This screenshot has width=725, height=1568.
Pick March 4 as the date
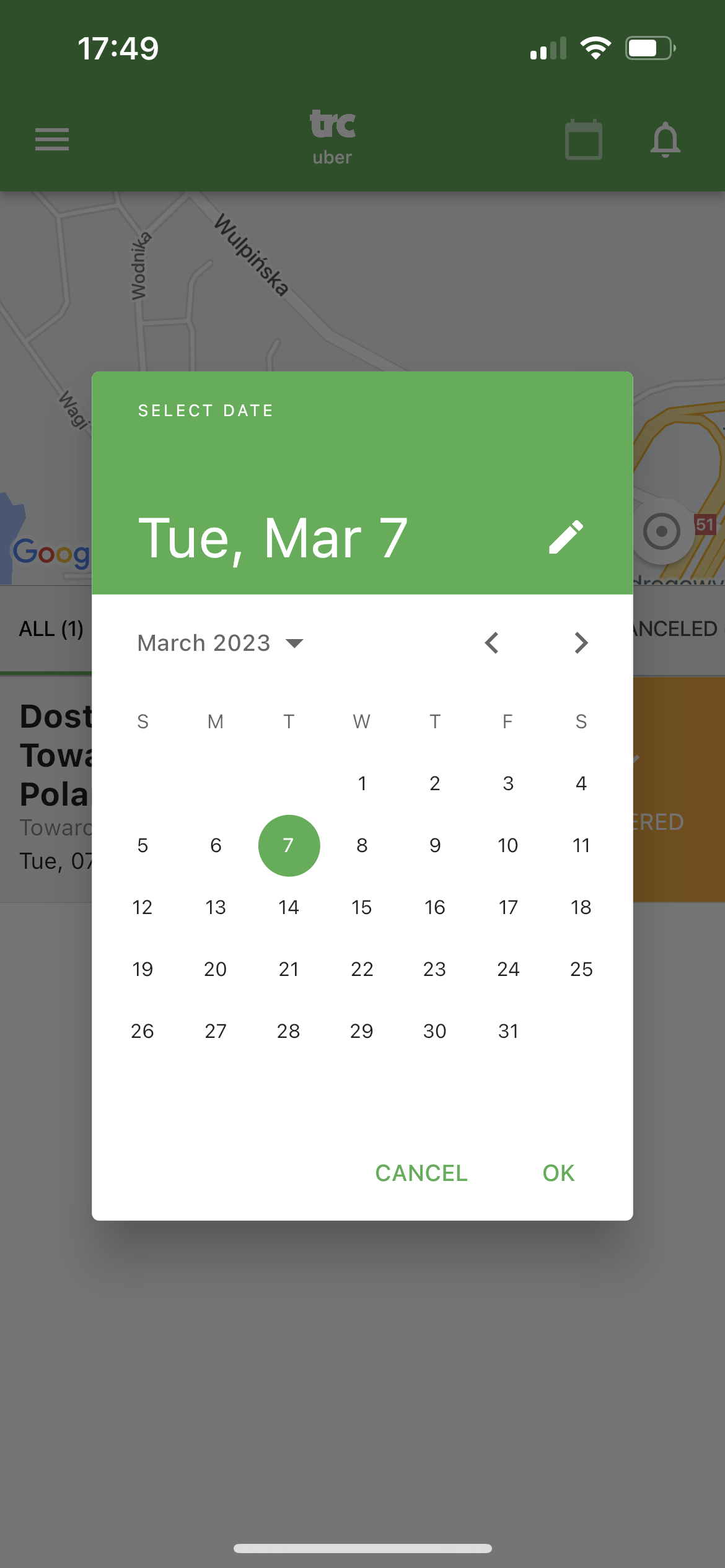581,783
